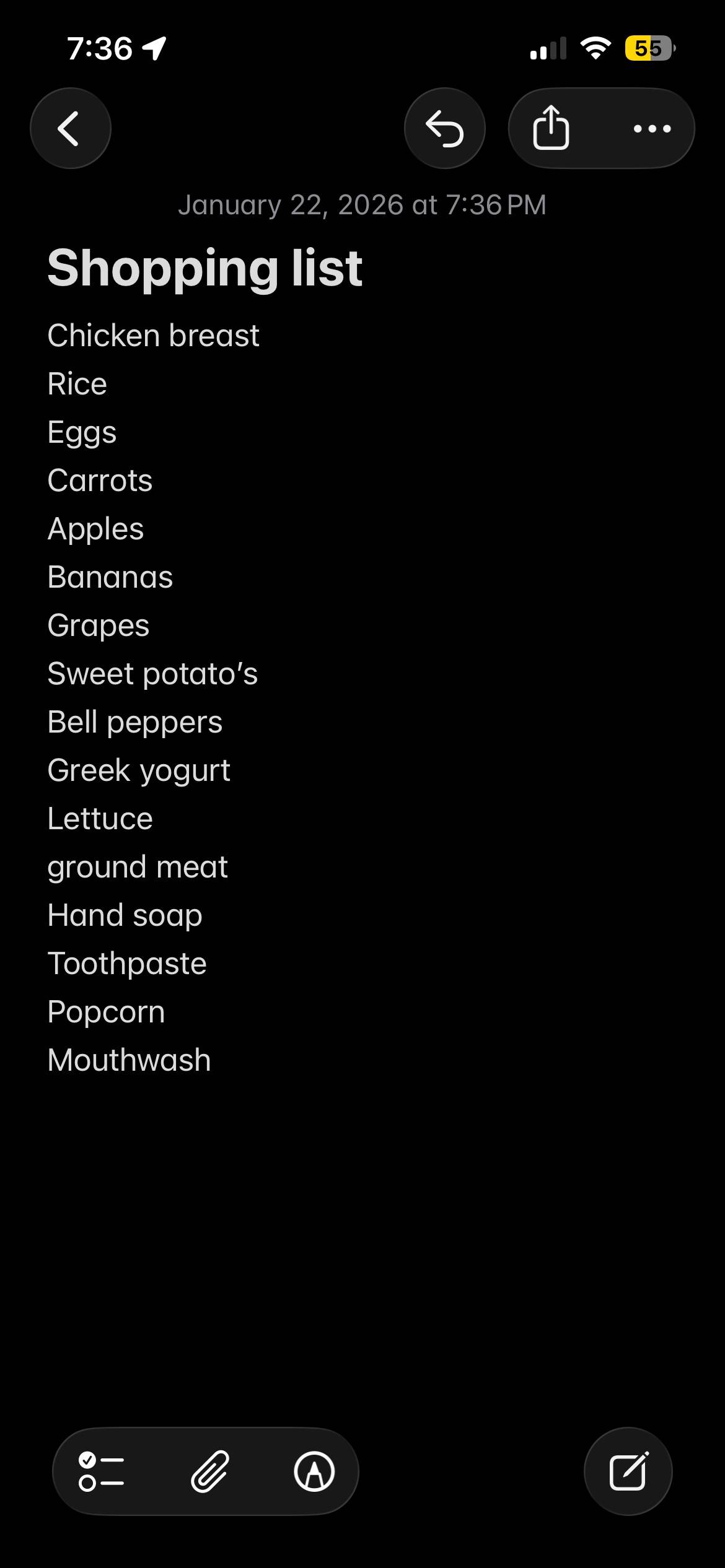Attach a file with the paperclip

point(210,1471)
